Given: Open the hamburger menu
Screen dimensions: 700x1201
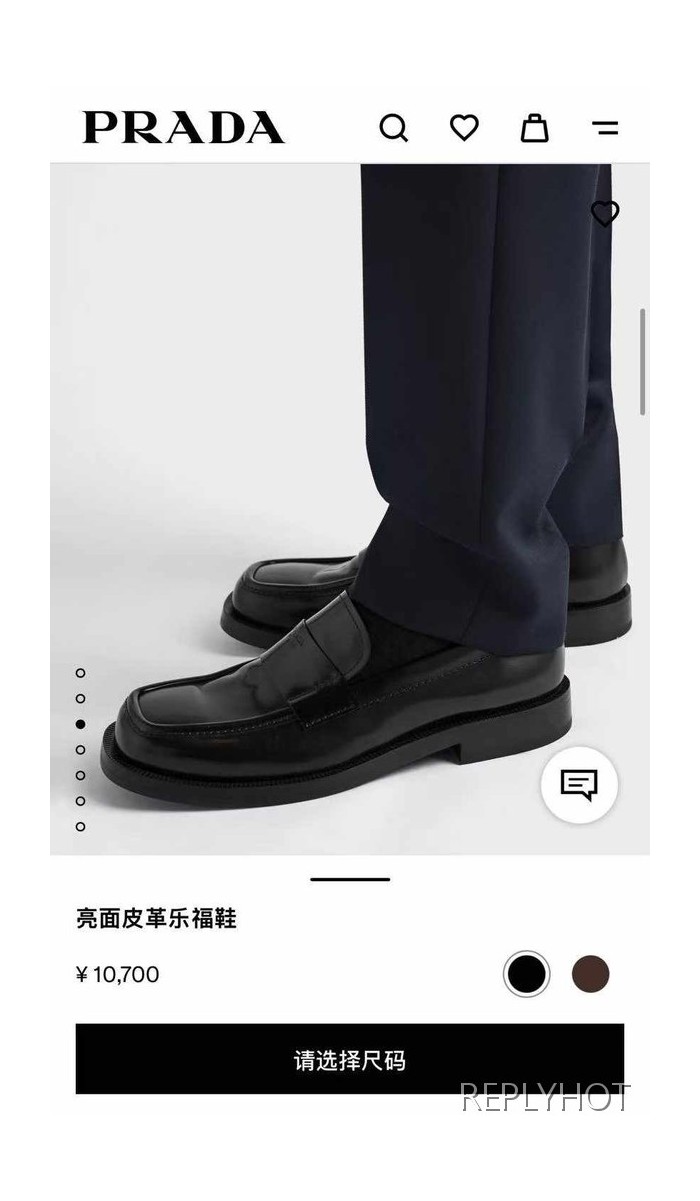Looking at the screenshot, I should (605, 128).
